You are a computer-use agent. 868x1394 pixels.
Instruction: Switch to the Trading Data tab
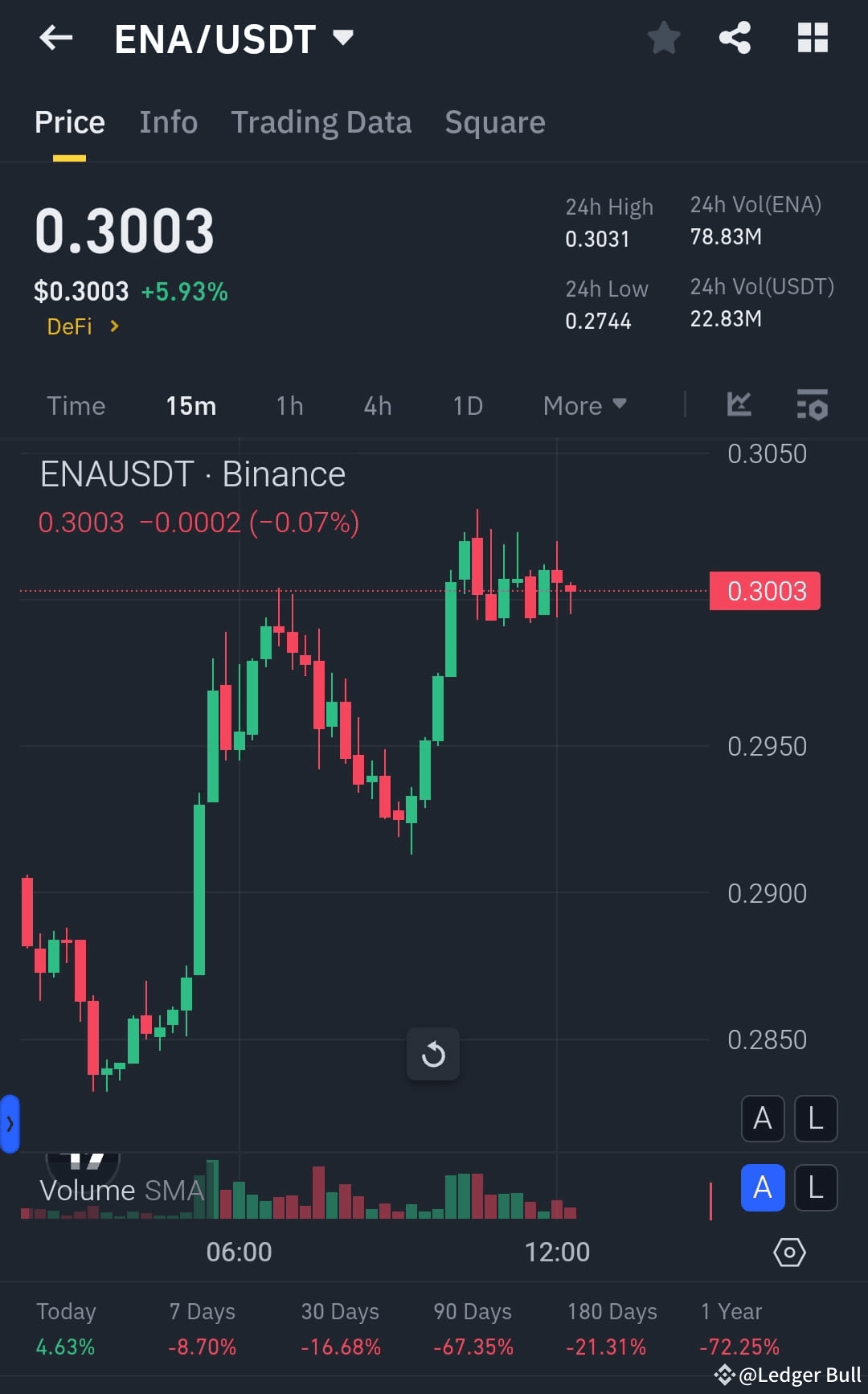click(321, 121)
